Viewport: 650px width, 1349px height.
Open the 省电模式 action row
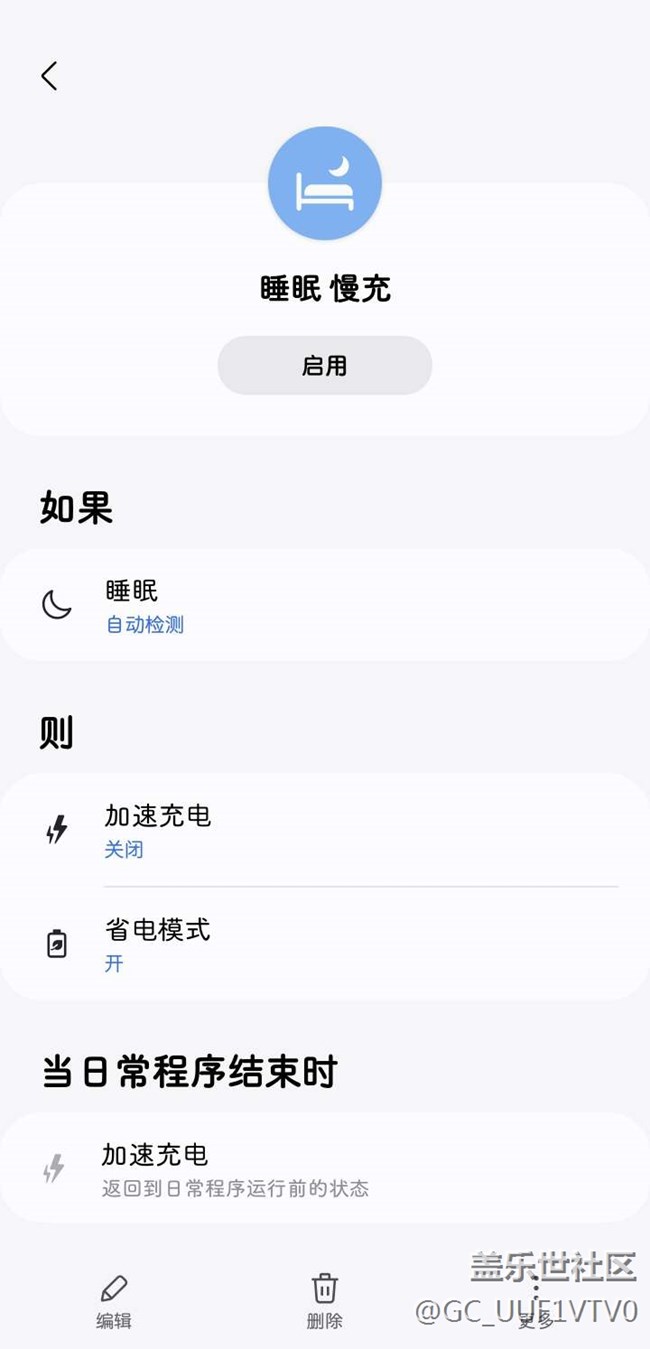[324, 944]
